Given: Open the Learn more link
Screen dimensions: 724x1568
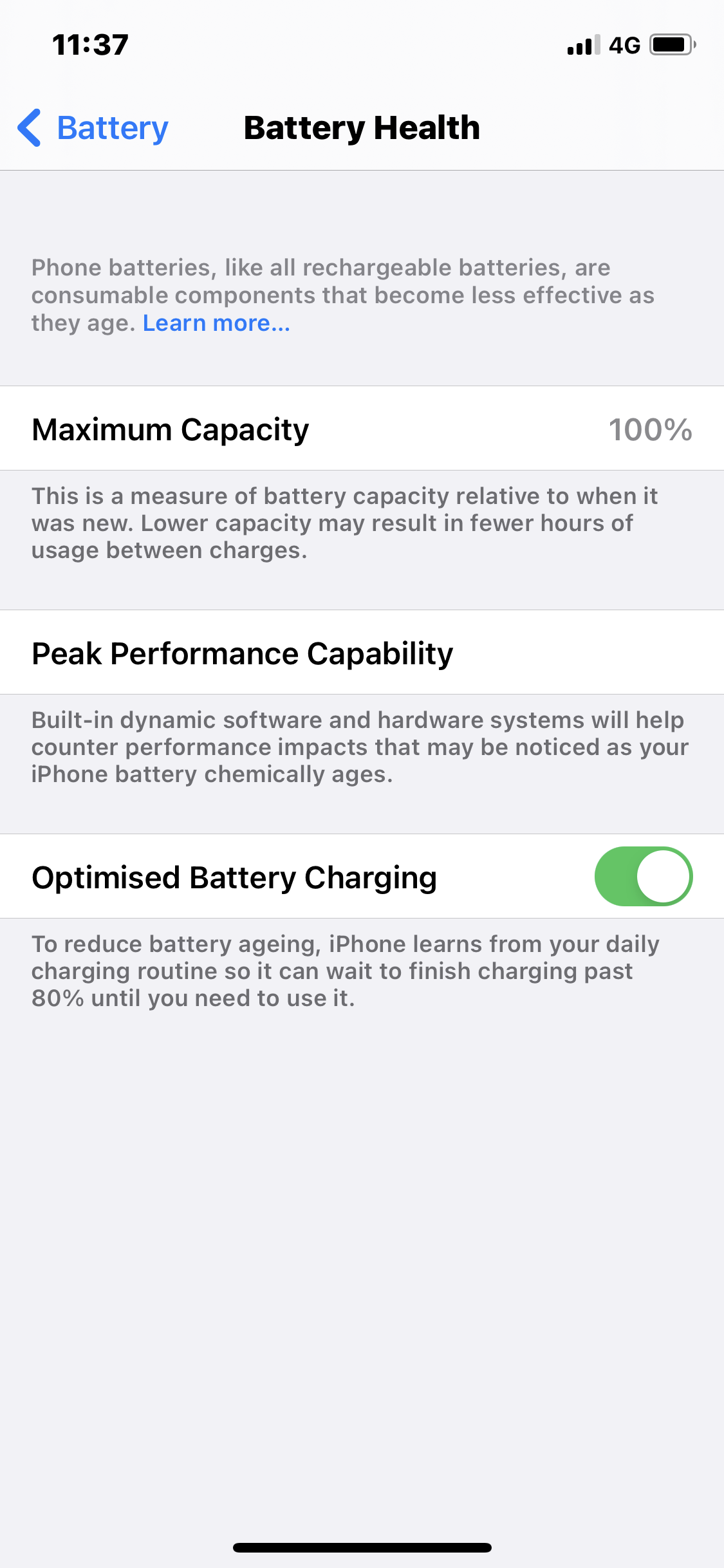Looking at the screenshot, I should 216,323.
